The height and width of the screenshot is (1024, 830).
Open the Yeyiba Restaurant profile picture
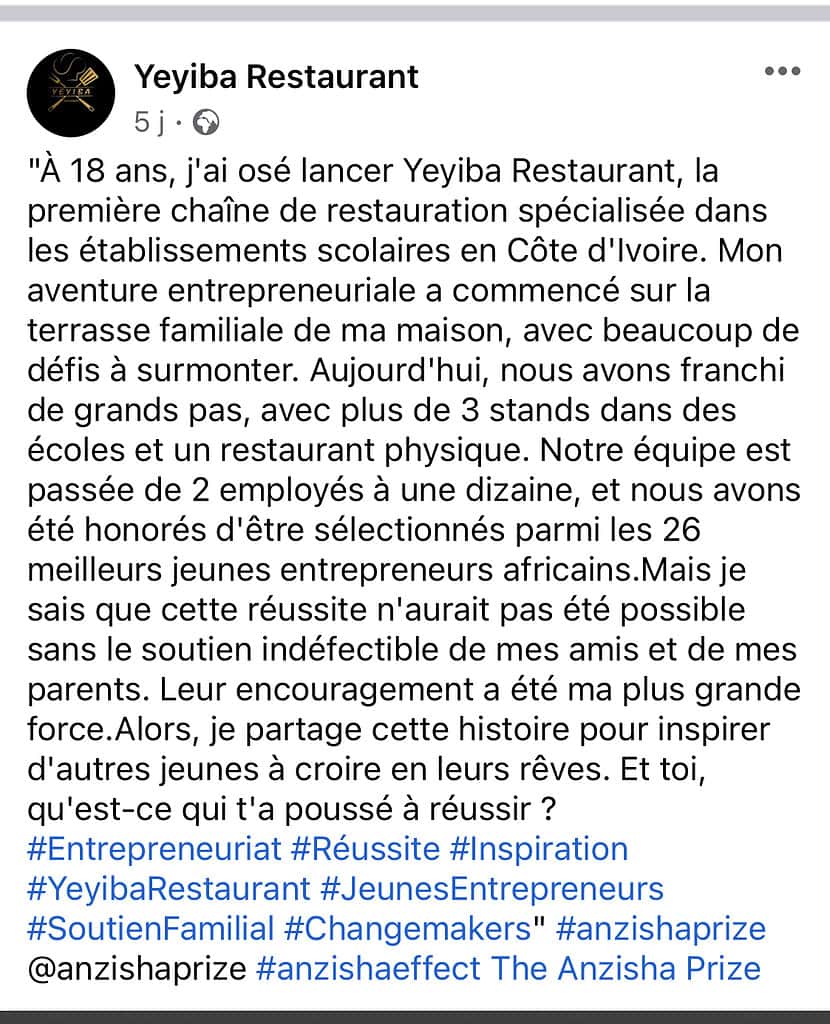pyautogui.click(x=71, y=93)
